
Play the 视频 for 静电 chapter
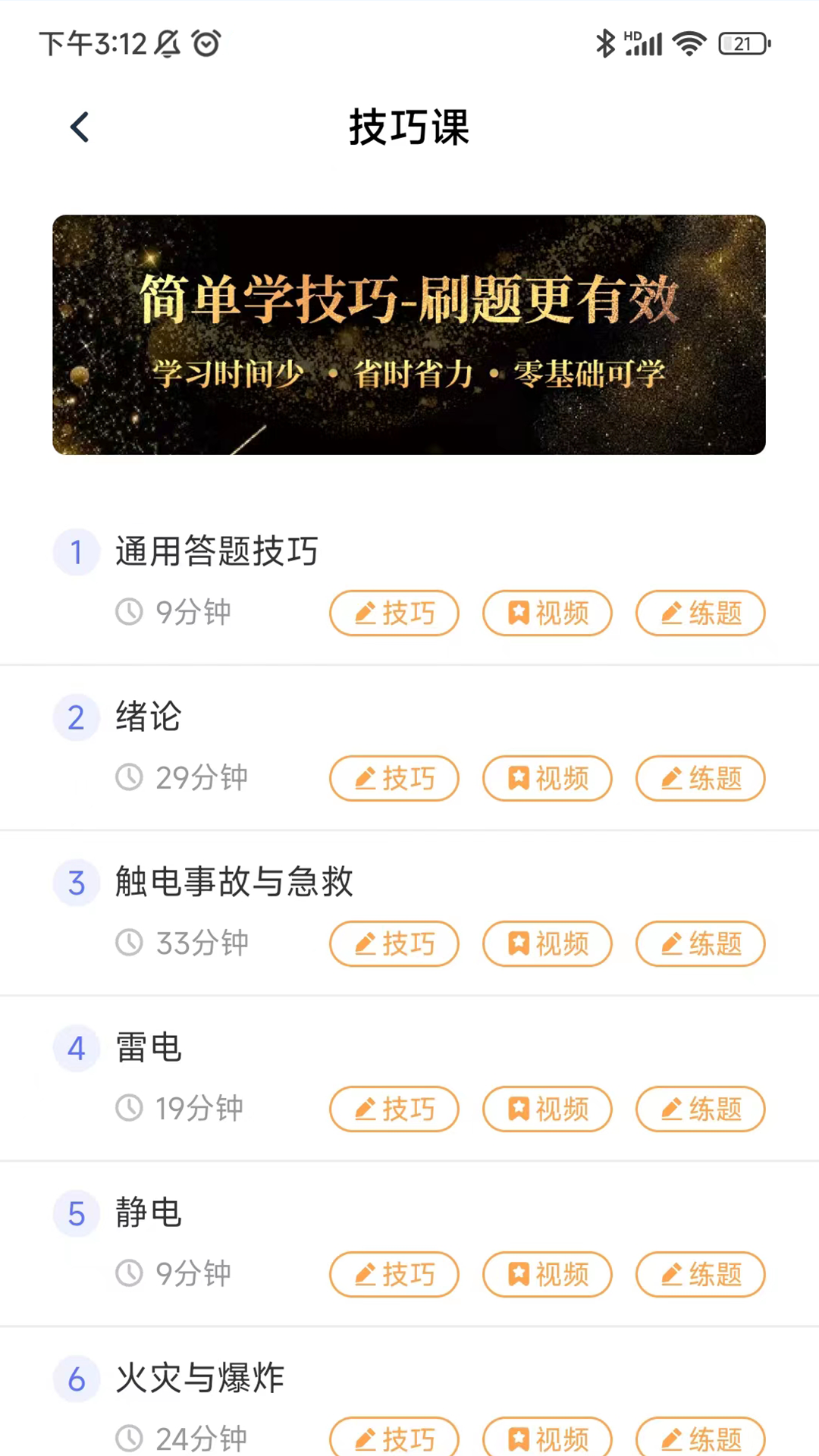point(547,1275)
